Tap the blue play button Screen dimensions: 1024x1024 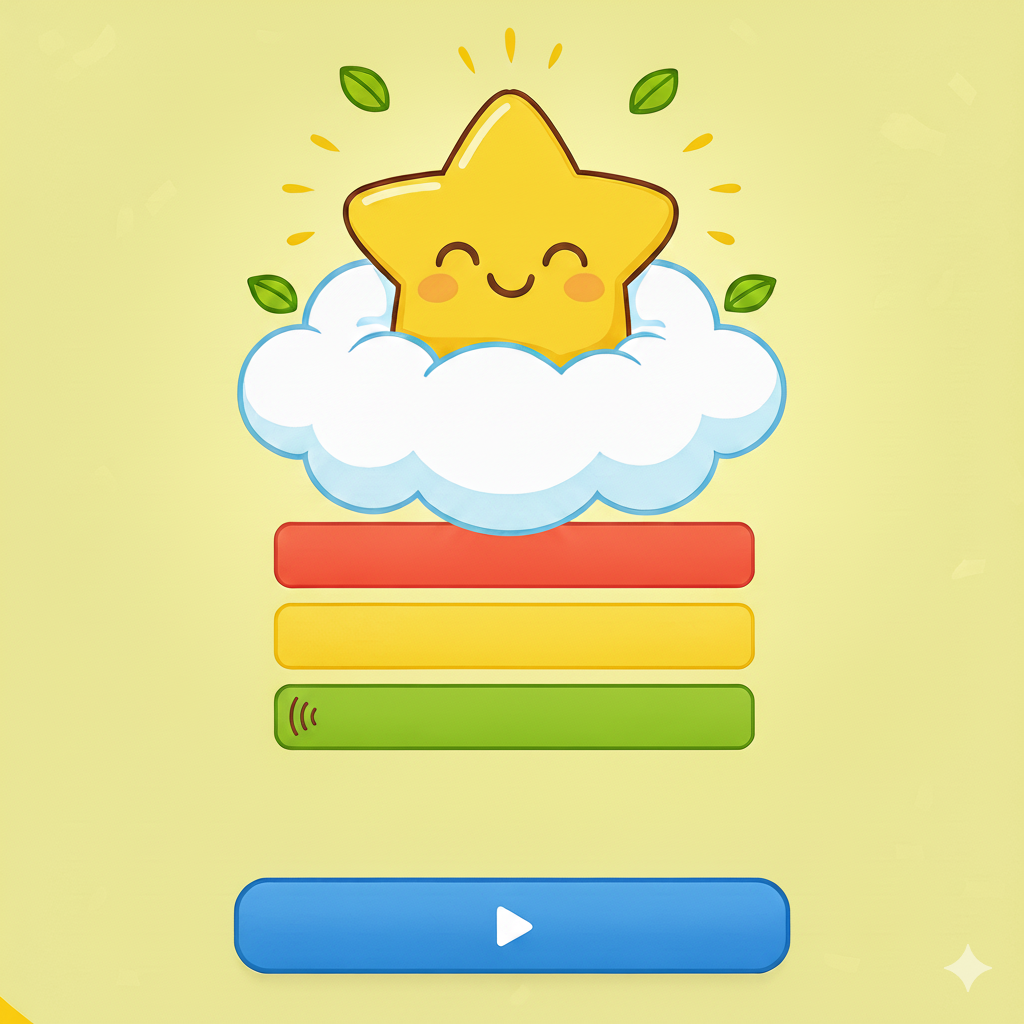coord(512,925)
